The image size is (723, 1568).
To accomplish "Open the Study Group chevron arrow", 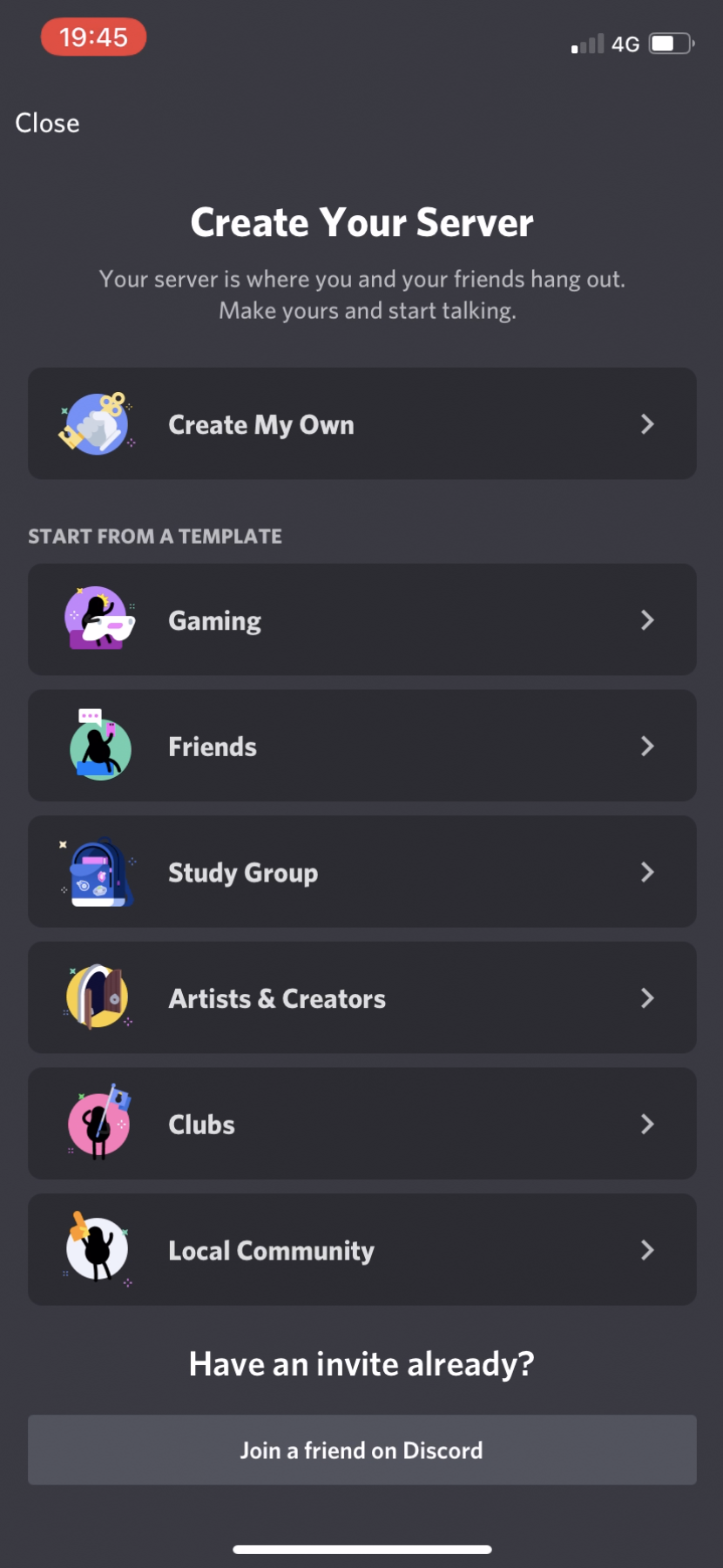I will pyautogui.click(x=647, y=872).
